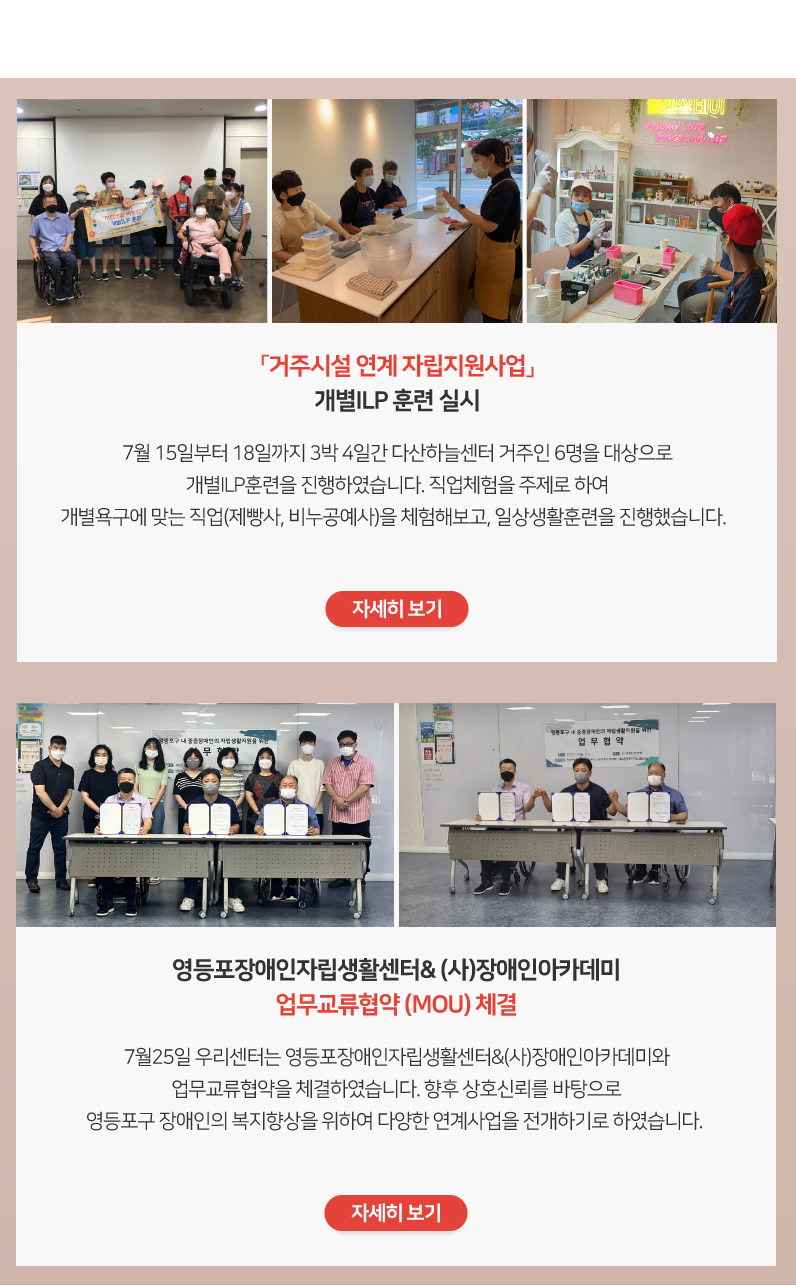This screenshot has height=1286, width=796.
Task: Open 자세히 보기 under 업무교류협약 (MOU) 체결
Action: click(396, 1213)
